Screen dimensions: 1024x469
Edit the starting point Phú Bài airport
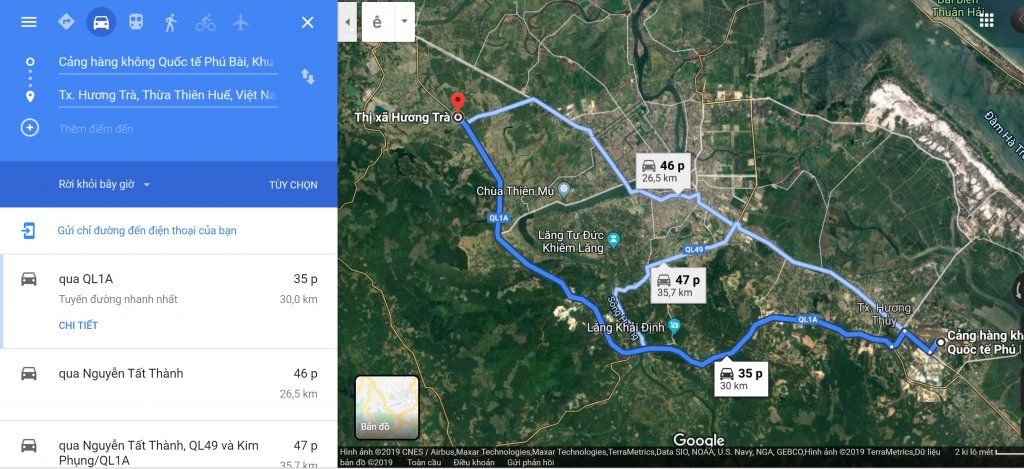(x=166, y=62)
